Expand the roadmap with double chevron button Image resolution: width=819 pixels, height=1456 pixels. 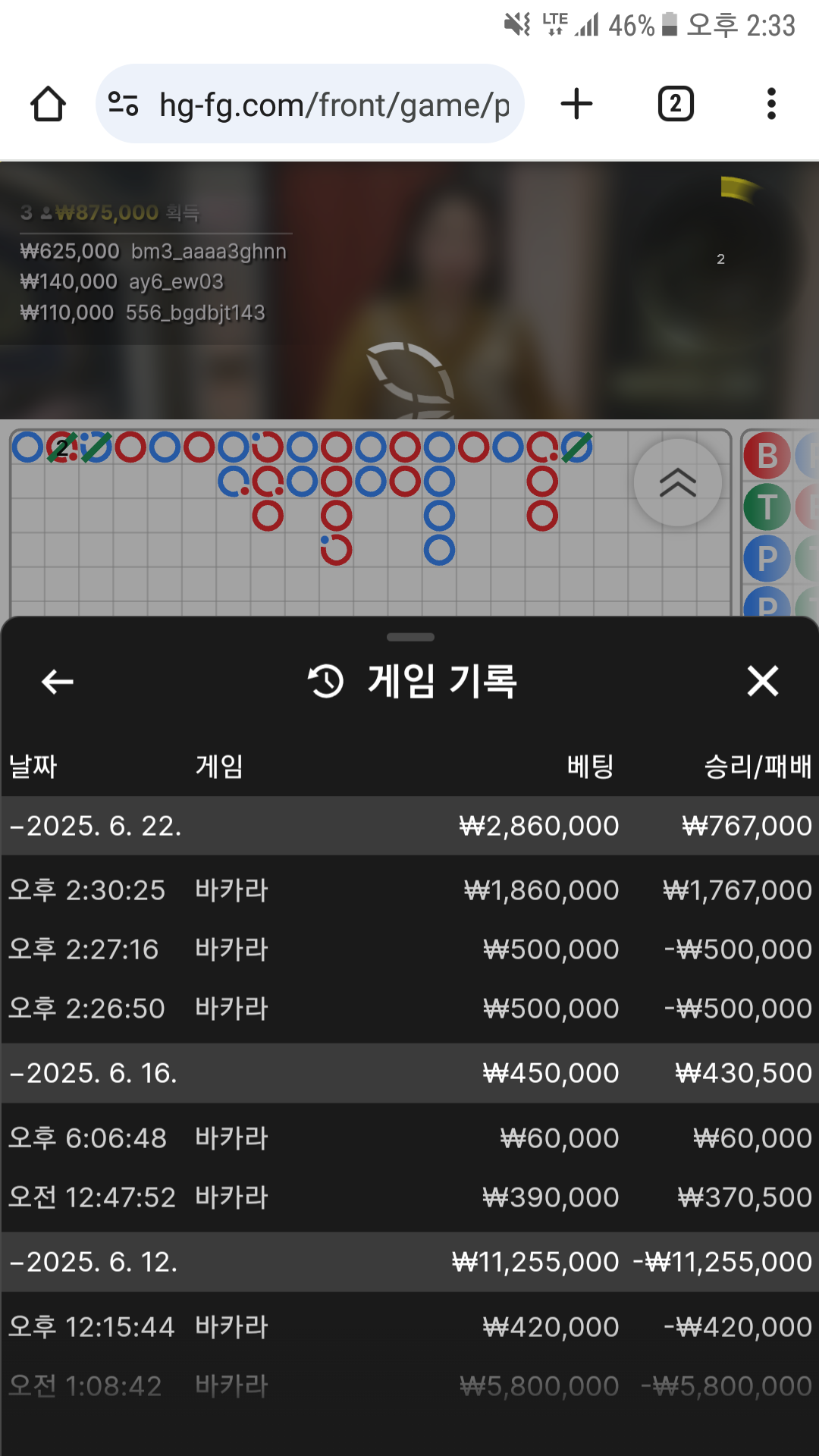tap(678, 482)
